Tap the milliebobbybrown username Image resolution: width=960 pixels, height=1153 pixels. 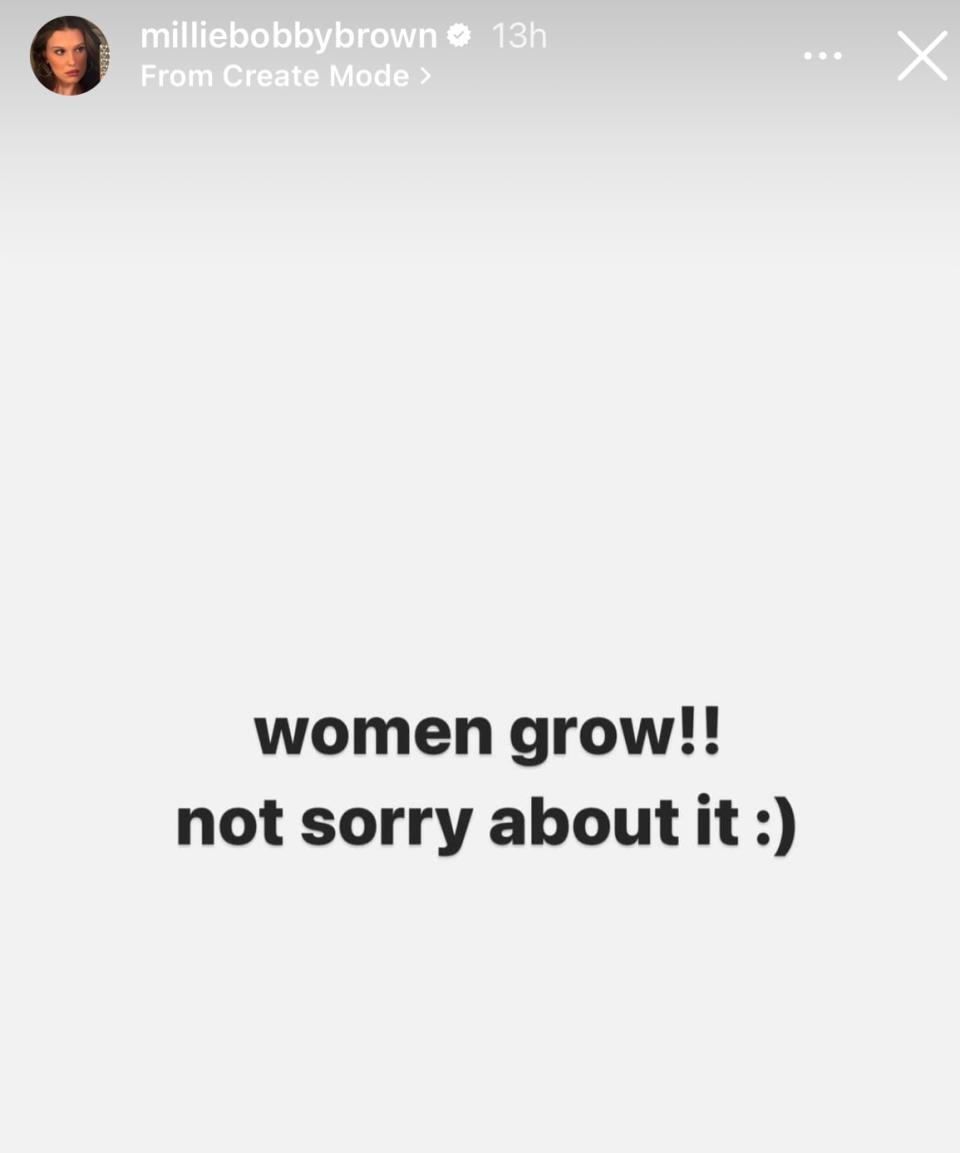click(288, 35)
